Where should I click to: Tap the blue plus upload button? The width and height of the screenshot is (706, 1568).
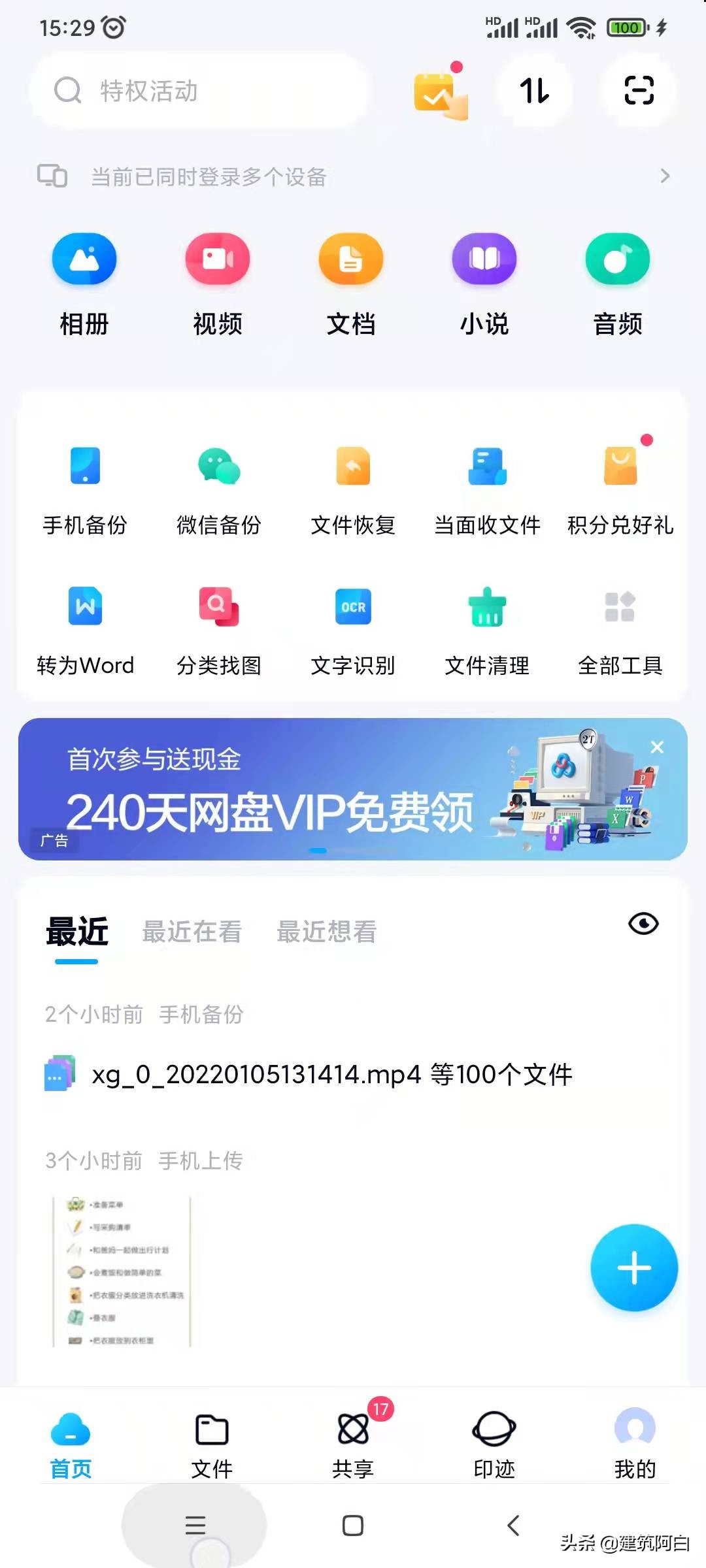[634, 1267]
